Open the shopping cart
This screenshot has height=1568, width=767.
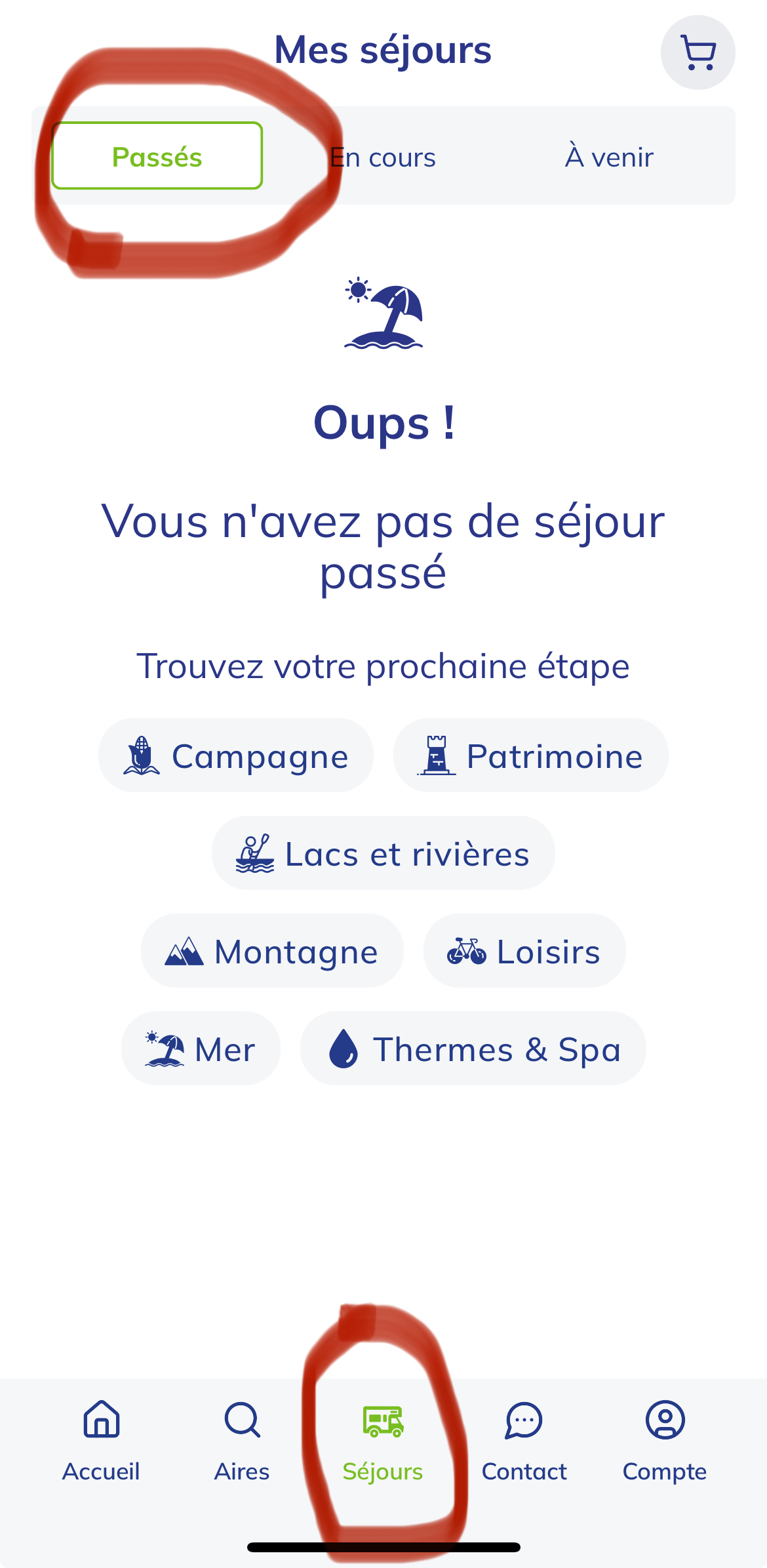pos(698,52)
